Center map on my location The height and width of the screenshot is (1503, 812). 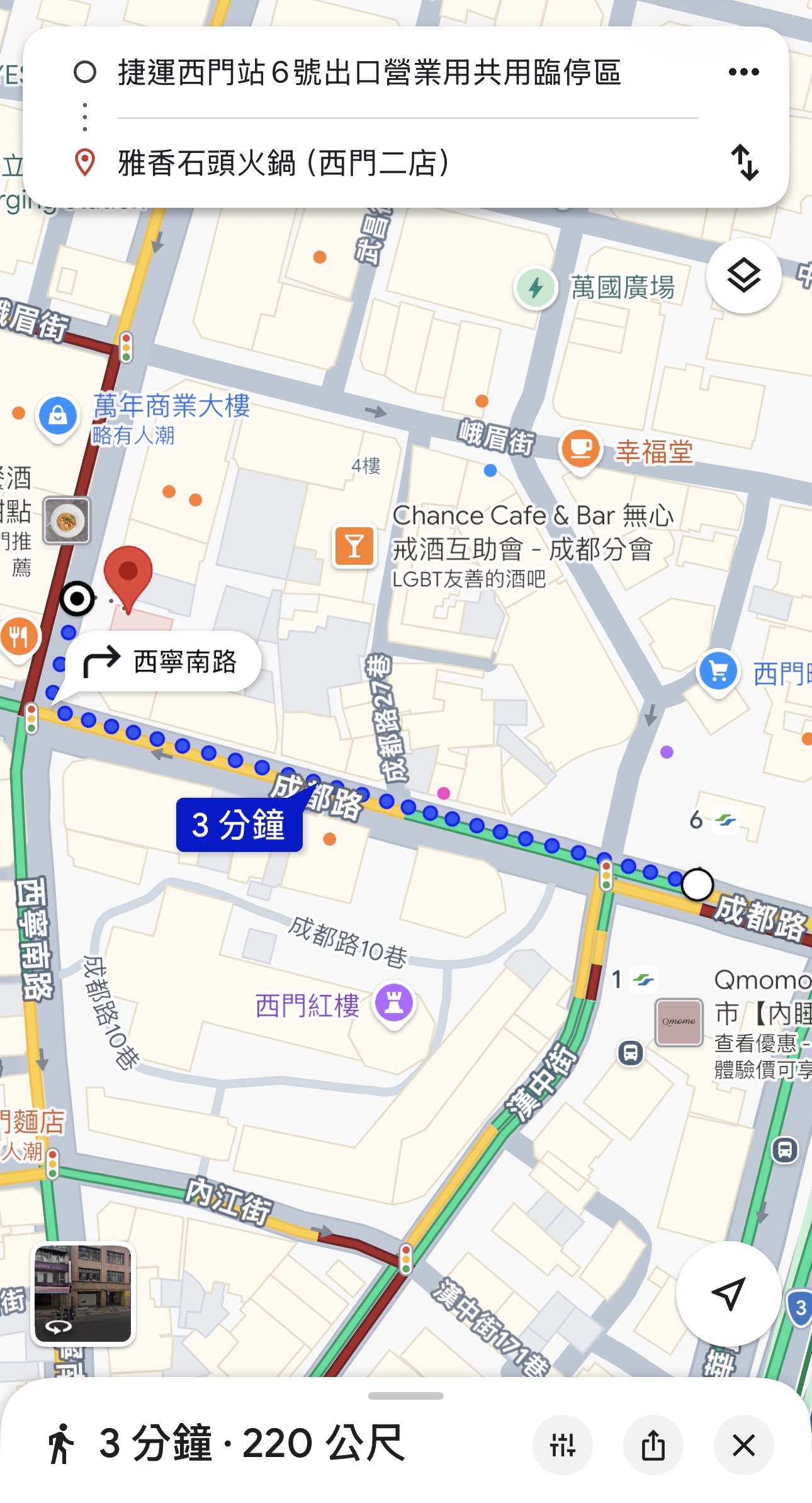pos(728,1293)
